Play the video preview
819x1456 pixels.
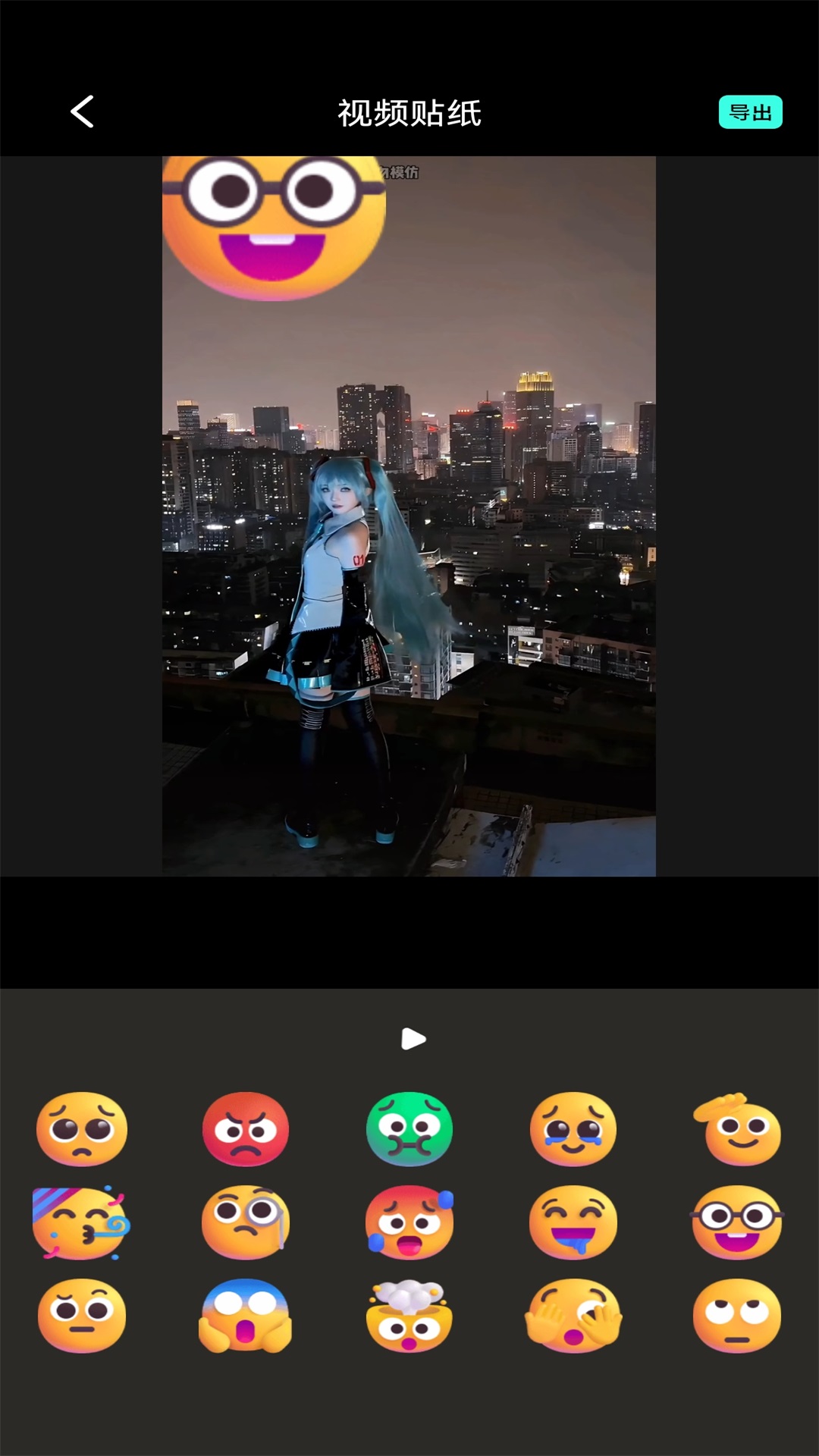point(413,1038)
